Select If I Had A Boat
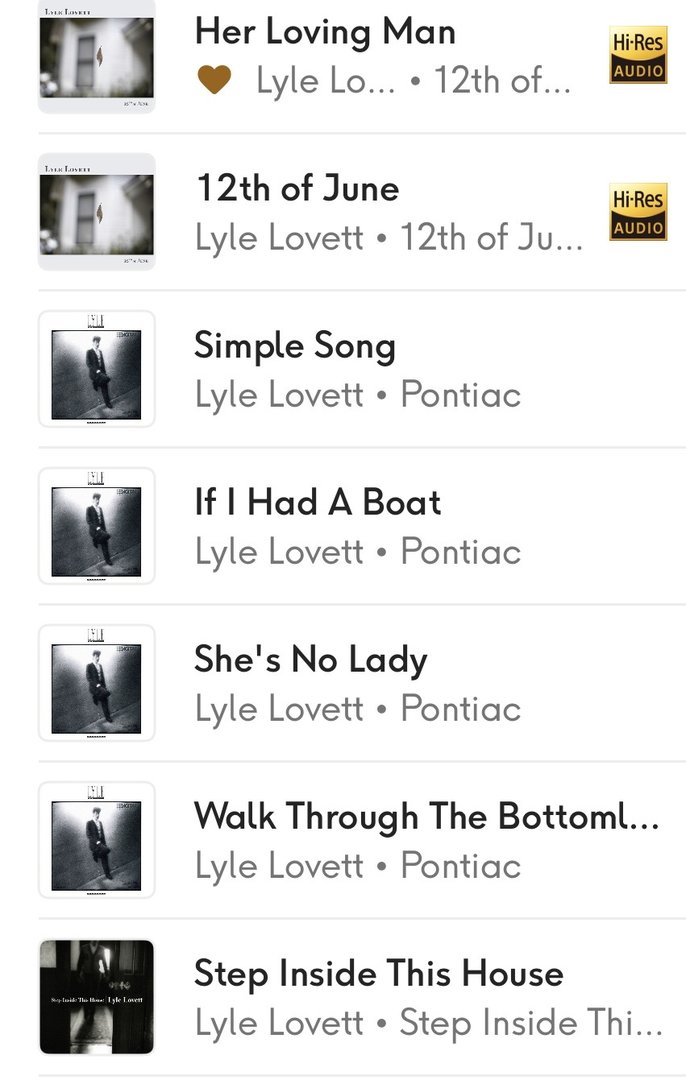686x1080 pixels. coord(317,503)
